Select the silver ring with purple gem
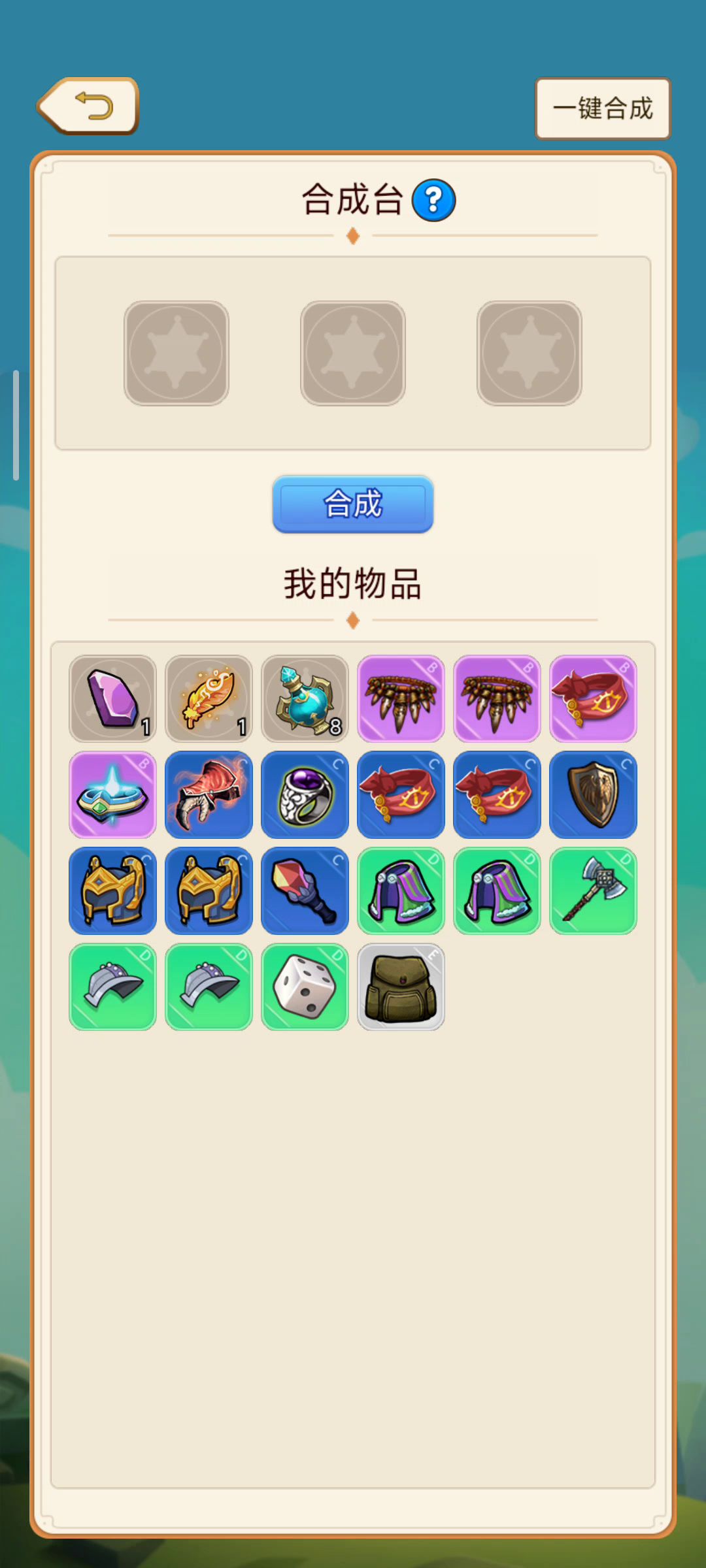This screenshot has height=1568, width=706. (305, 794)
